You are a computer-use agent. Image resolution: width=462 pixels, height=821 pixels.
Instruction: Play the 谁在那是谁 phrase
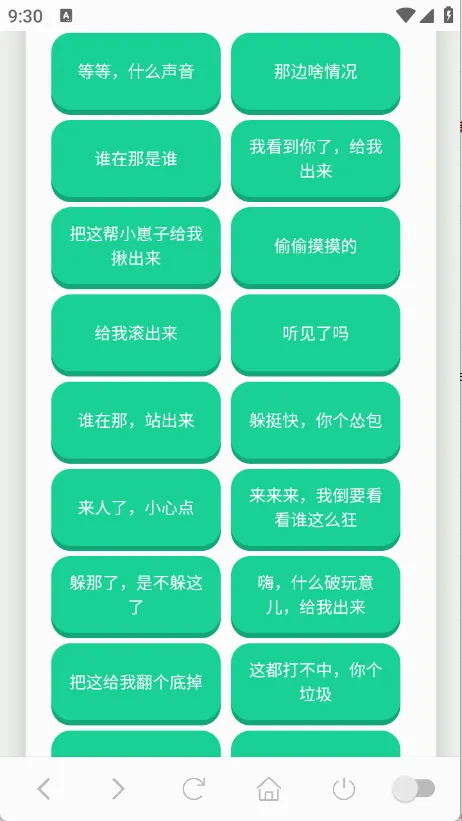point(136,159)
